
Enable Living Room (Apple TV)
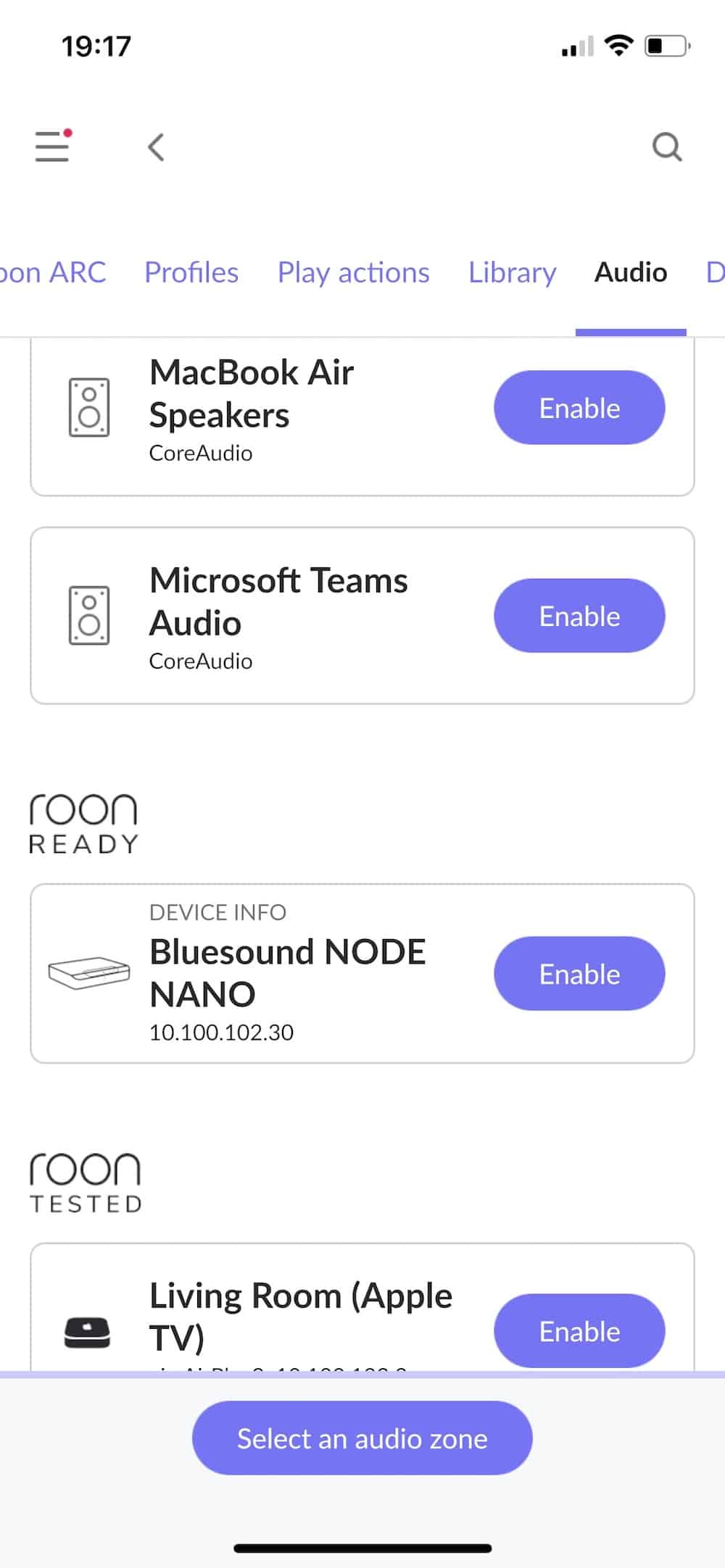tap(579, 1331)
